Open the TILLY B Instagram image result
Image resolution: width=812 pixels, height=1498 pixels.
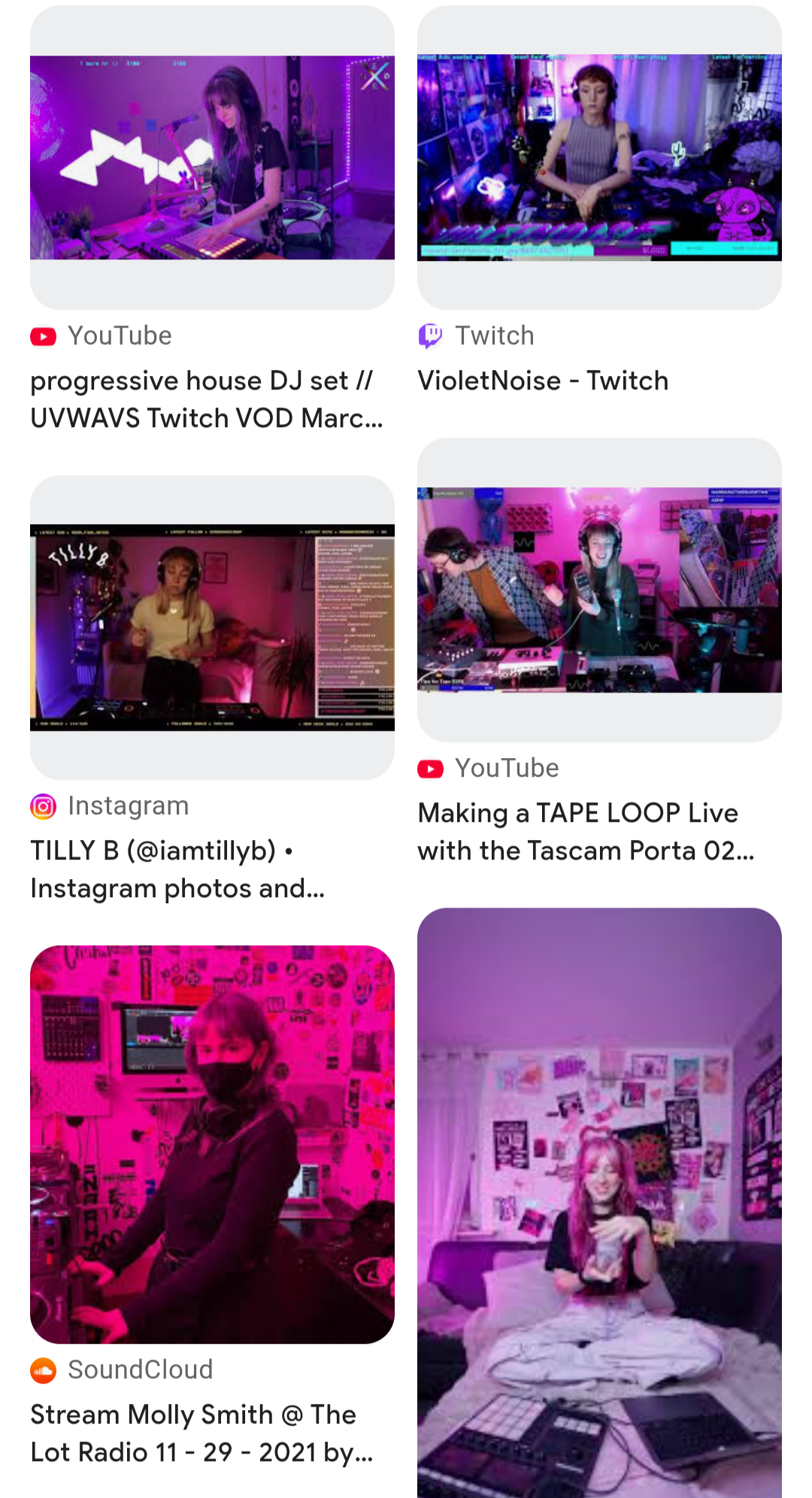212,627
